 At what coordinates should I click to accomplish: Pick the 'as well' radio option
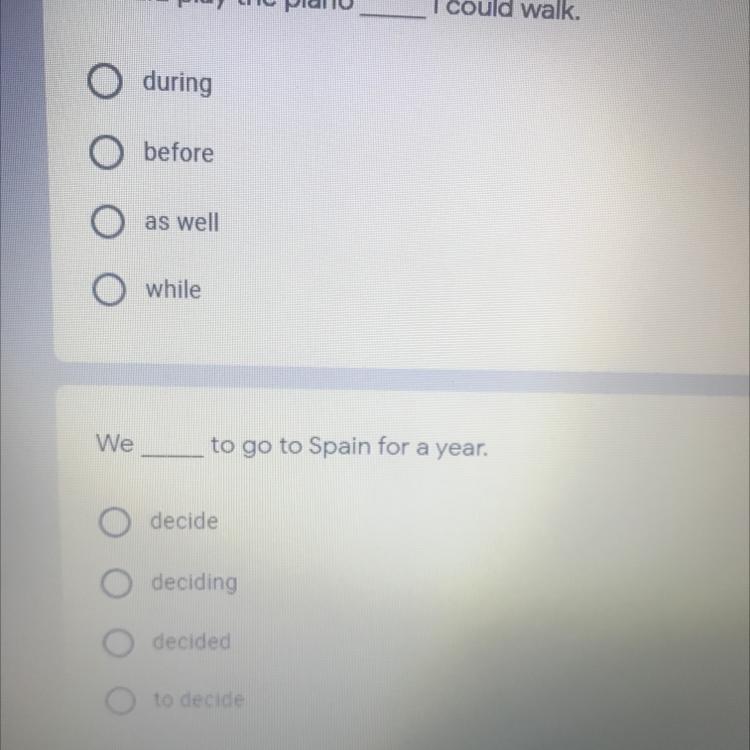pyautogui.click(x=106, y=223)
